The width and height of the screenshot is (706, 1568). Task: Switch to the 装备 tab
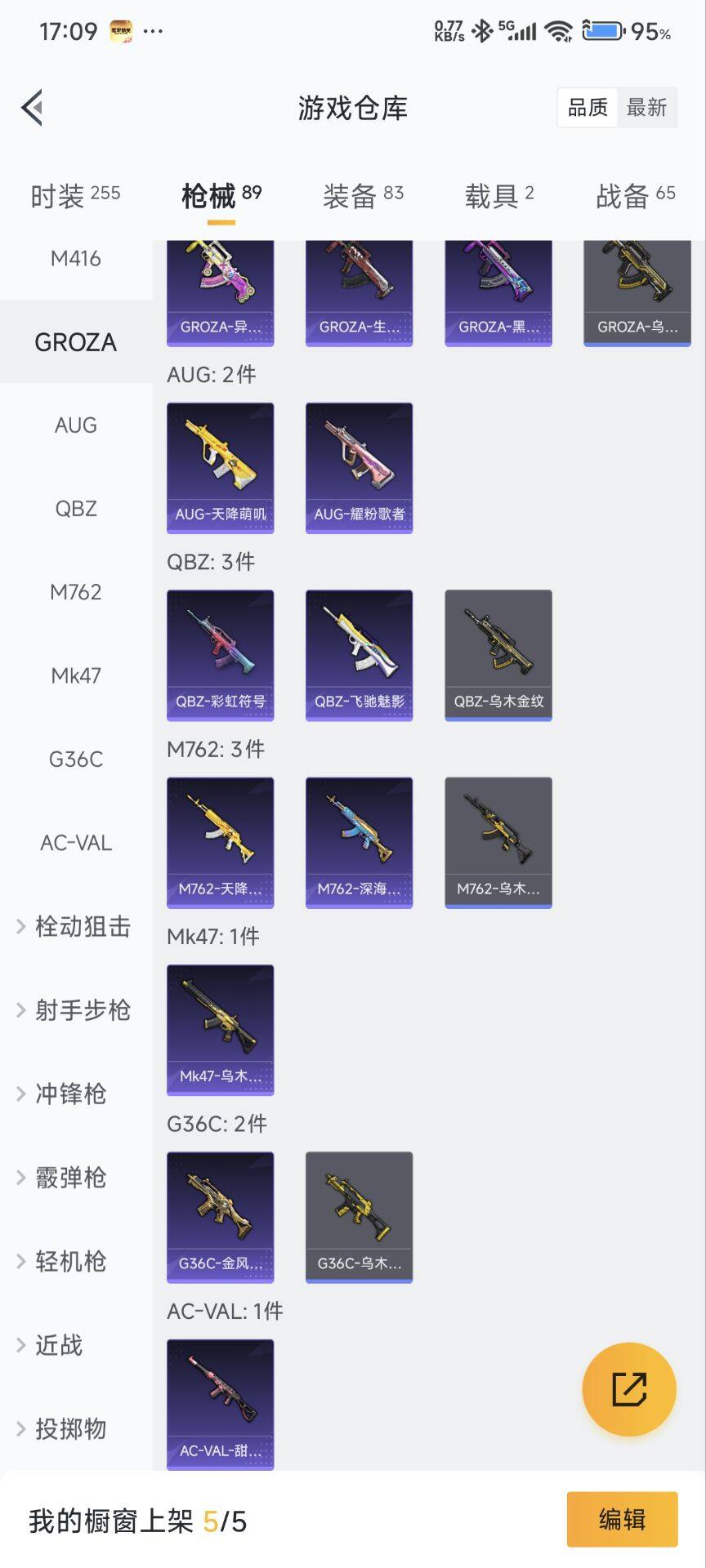click(363, 196)
